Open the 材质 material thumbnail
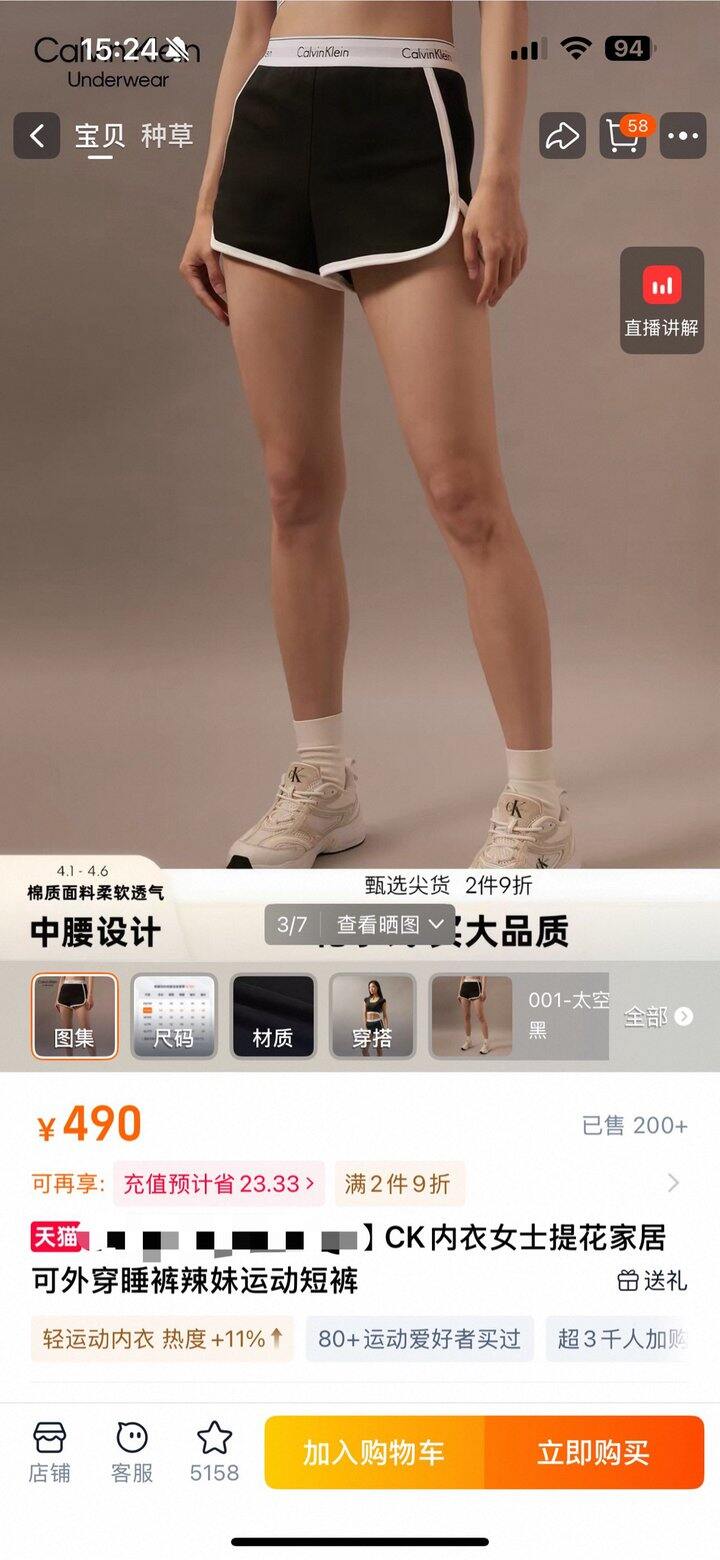The image size is (720, 1560). (x=273, y=1016)
